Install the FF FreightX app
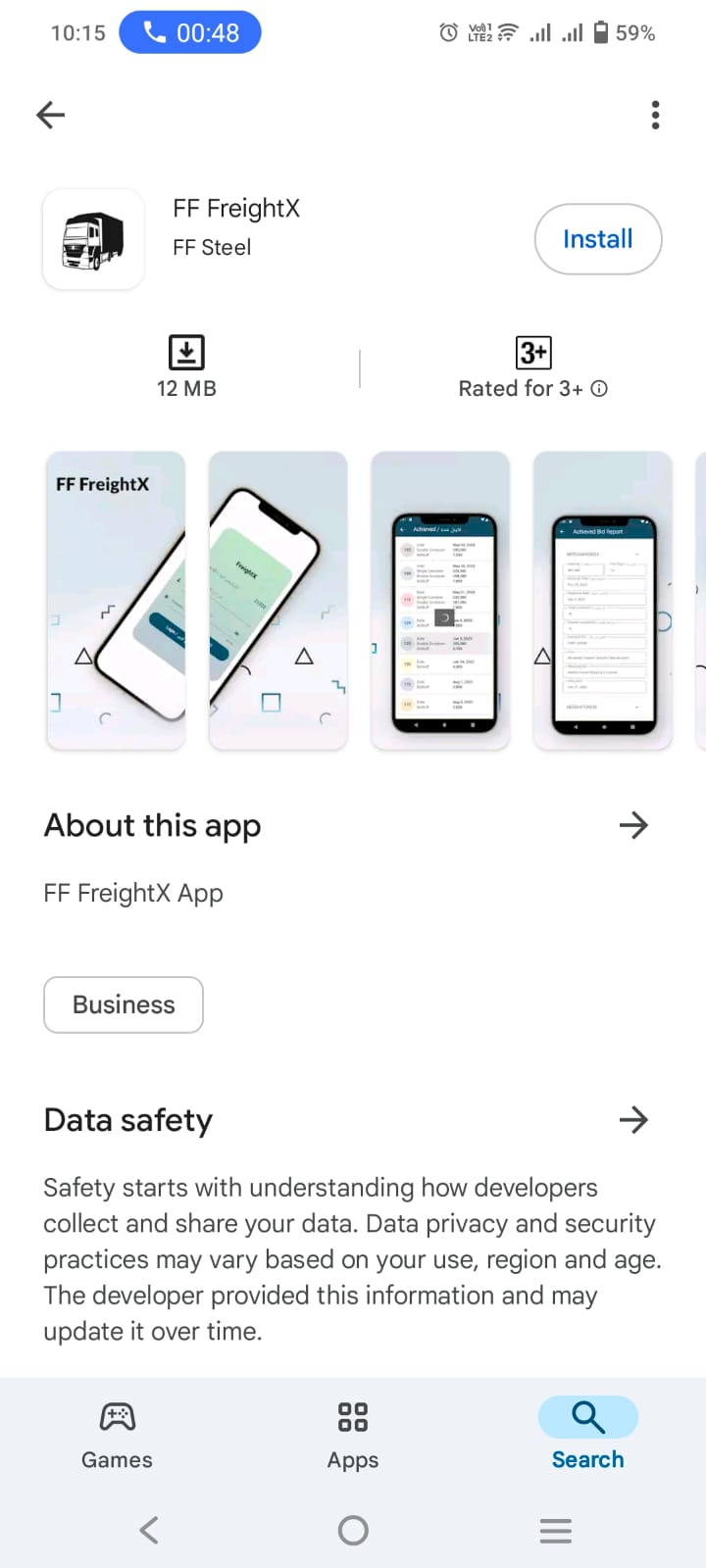 coord(597,238)
